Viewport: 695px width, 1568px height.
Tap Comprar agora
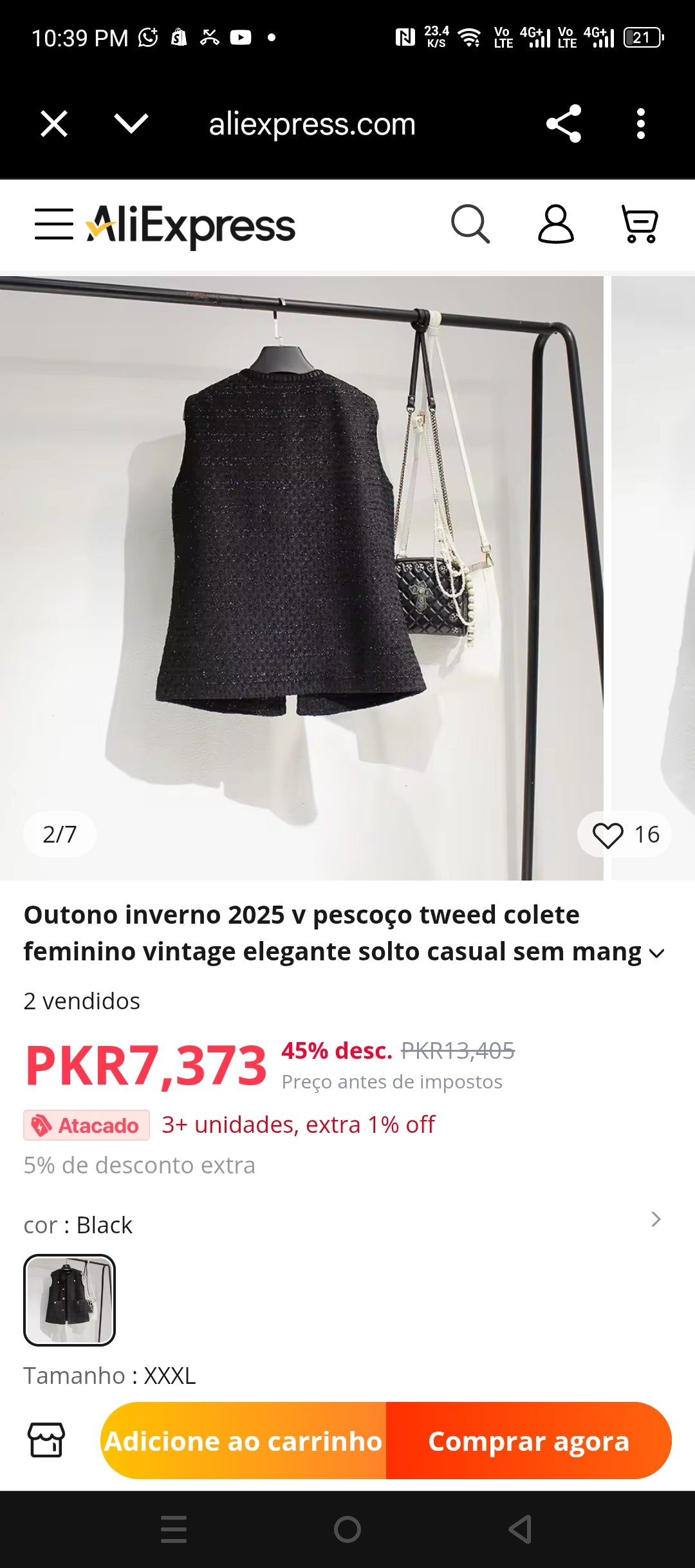tap(528, 1441)
